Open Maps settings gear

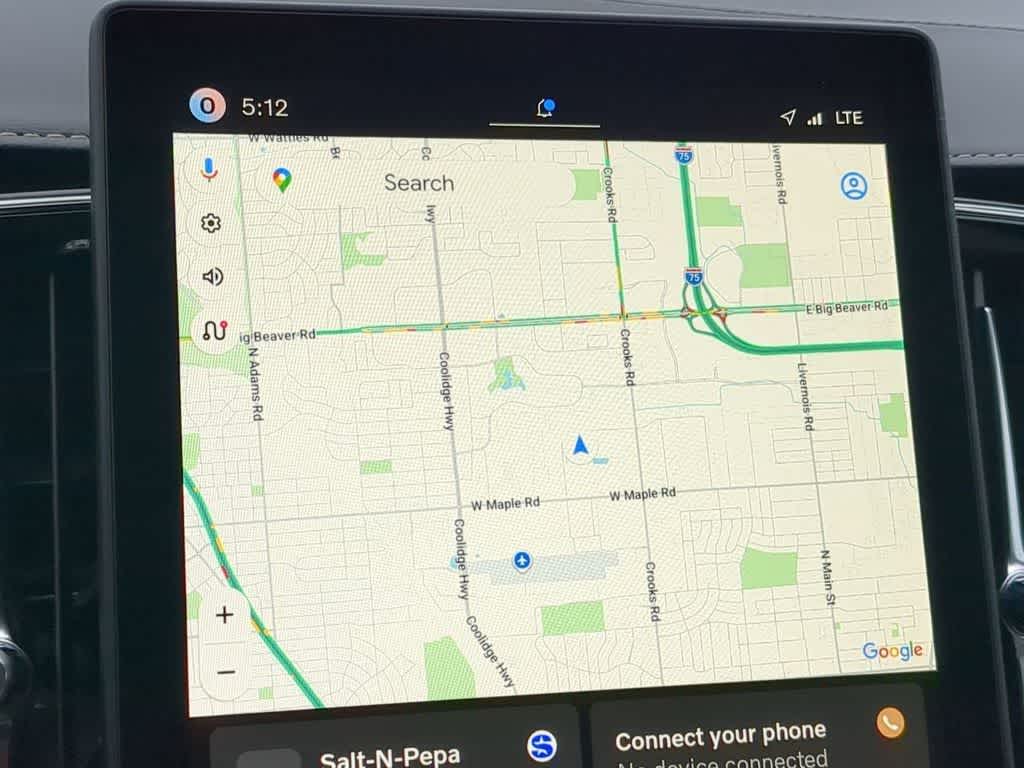click(210, 223)
